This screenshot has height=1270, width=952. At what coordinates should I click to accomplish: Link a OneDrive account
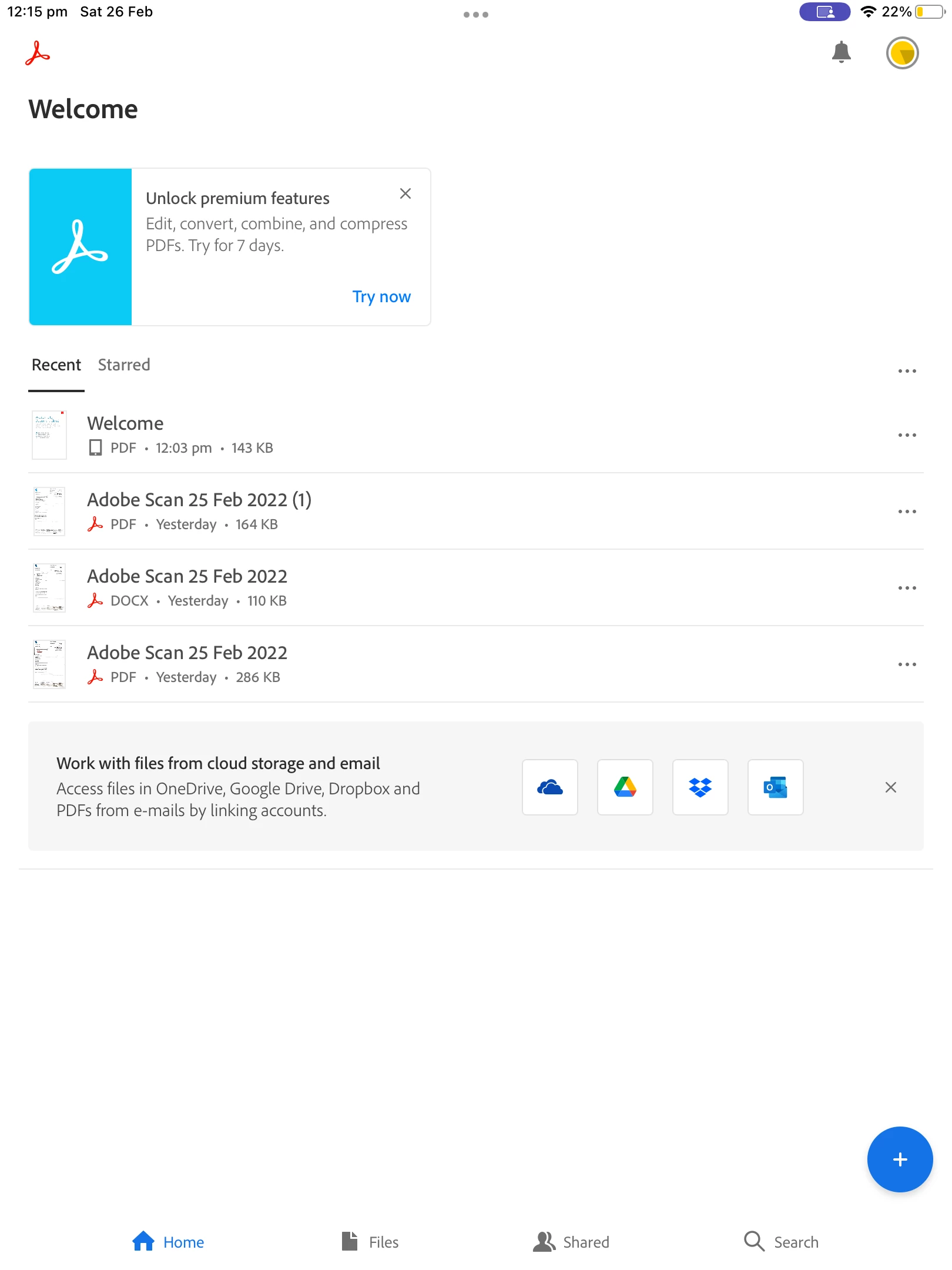[549, 787]
